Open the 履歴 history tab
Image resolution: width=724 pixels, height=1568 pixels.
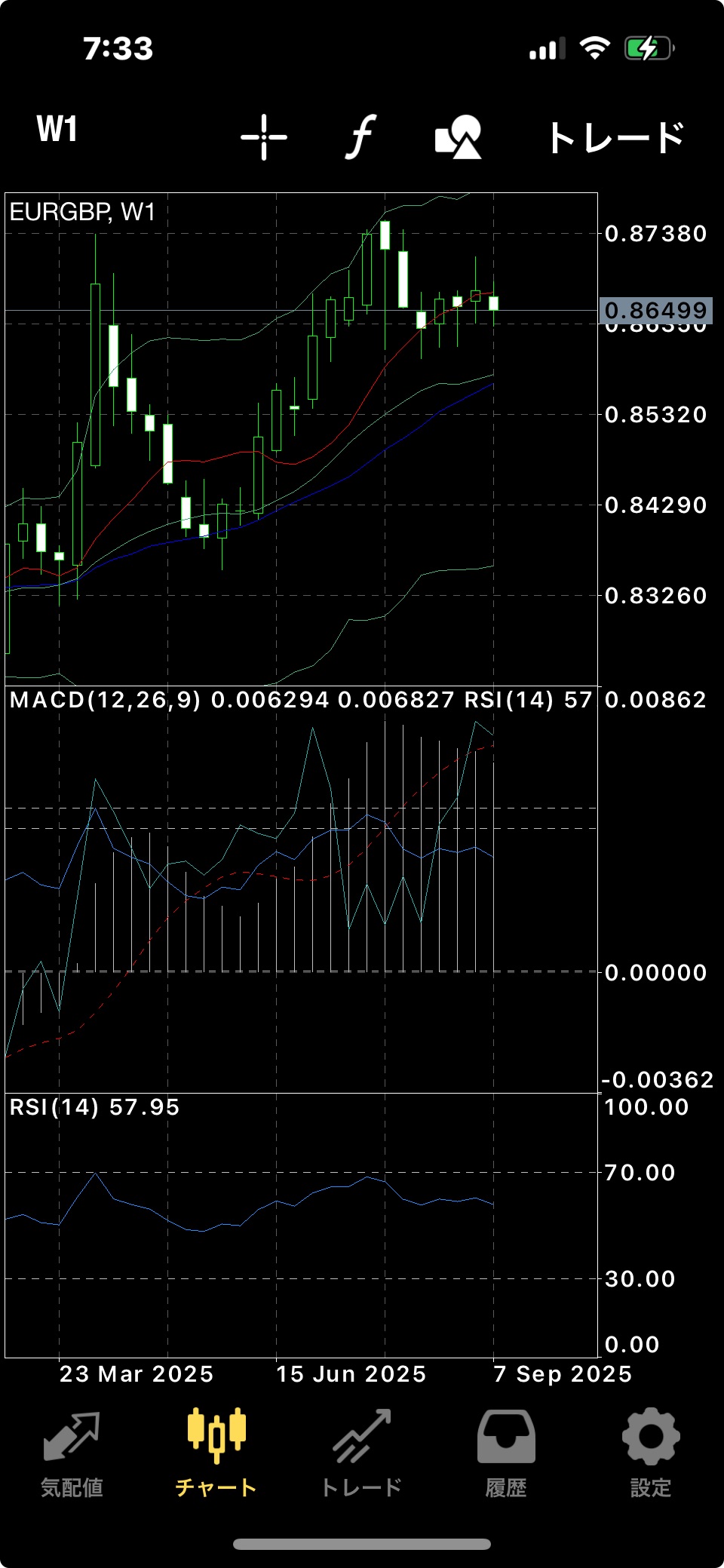506,1453
